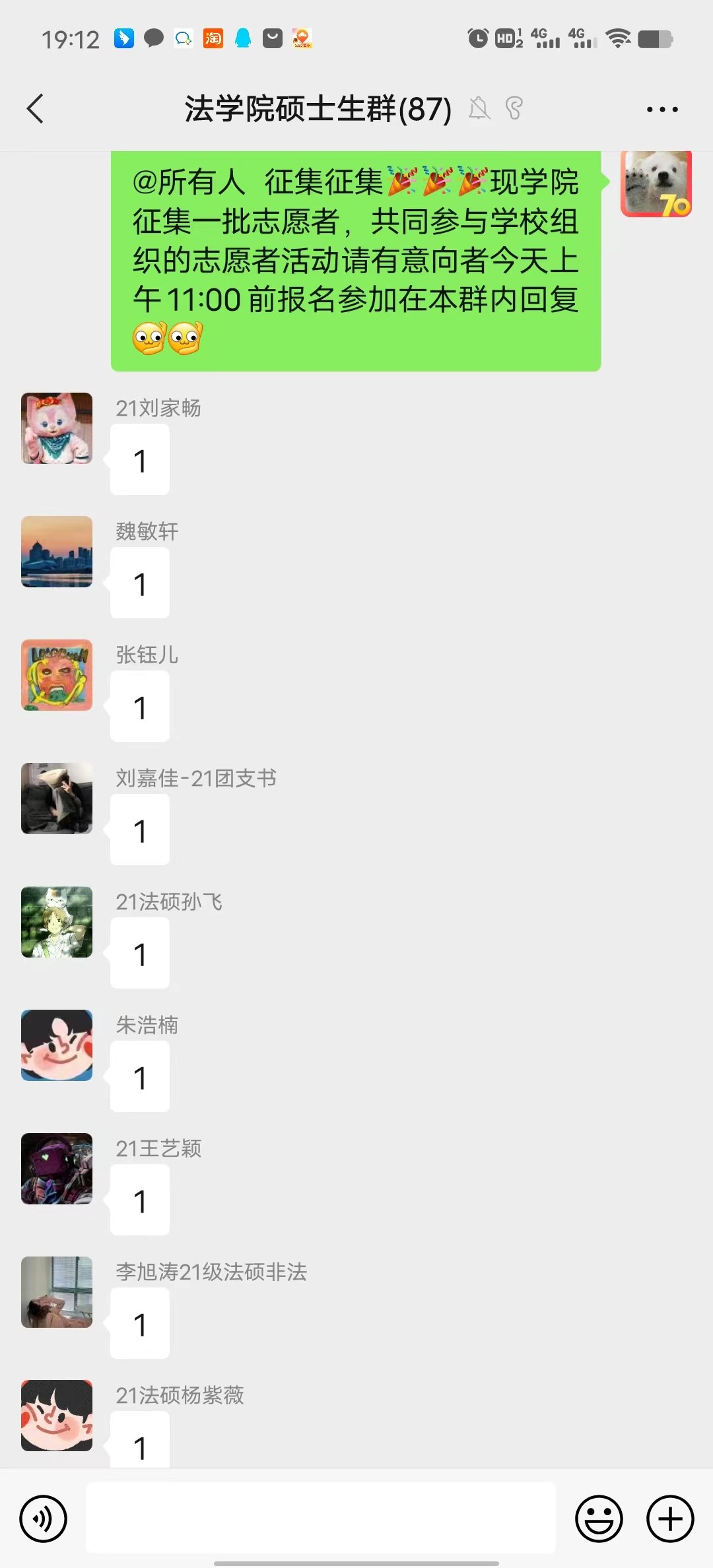Open 朱浩楠's profile avatar
713x1568 pixels.
click(x=57, y=1045)
